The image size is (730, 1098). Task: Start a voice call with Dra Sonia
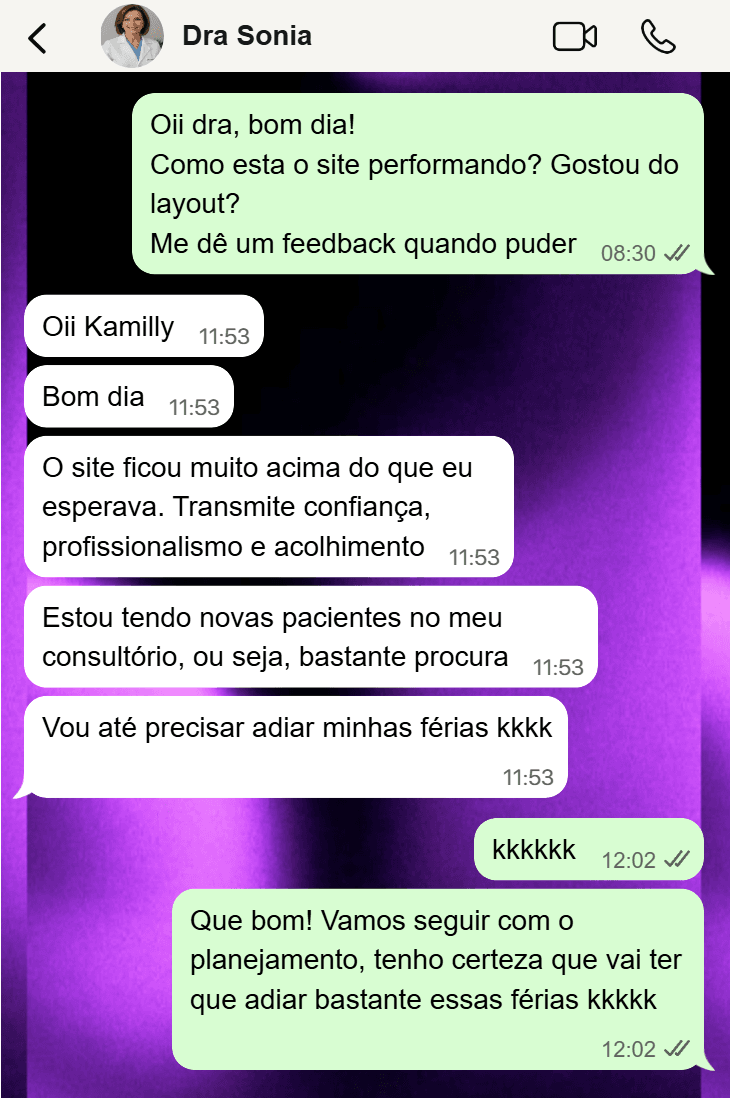(x=658, y=37)
